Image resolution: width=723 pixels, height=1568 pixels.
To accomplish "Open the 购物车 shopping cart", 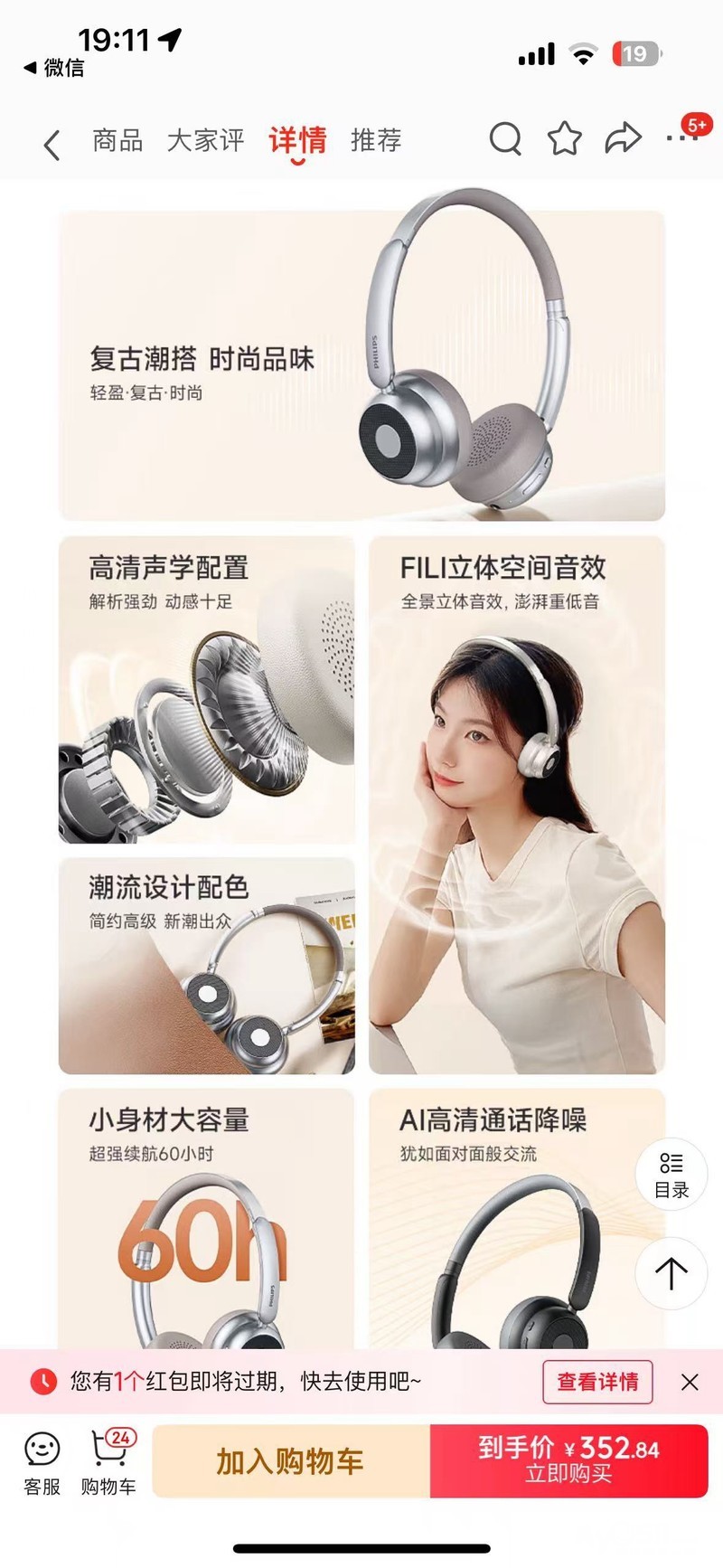I will pos(108,1463).
